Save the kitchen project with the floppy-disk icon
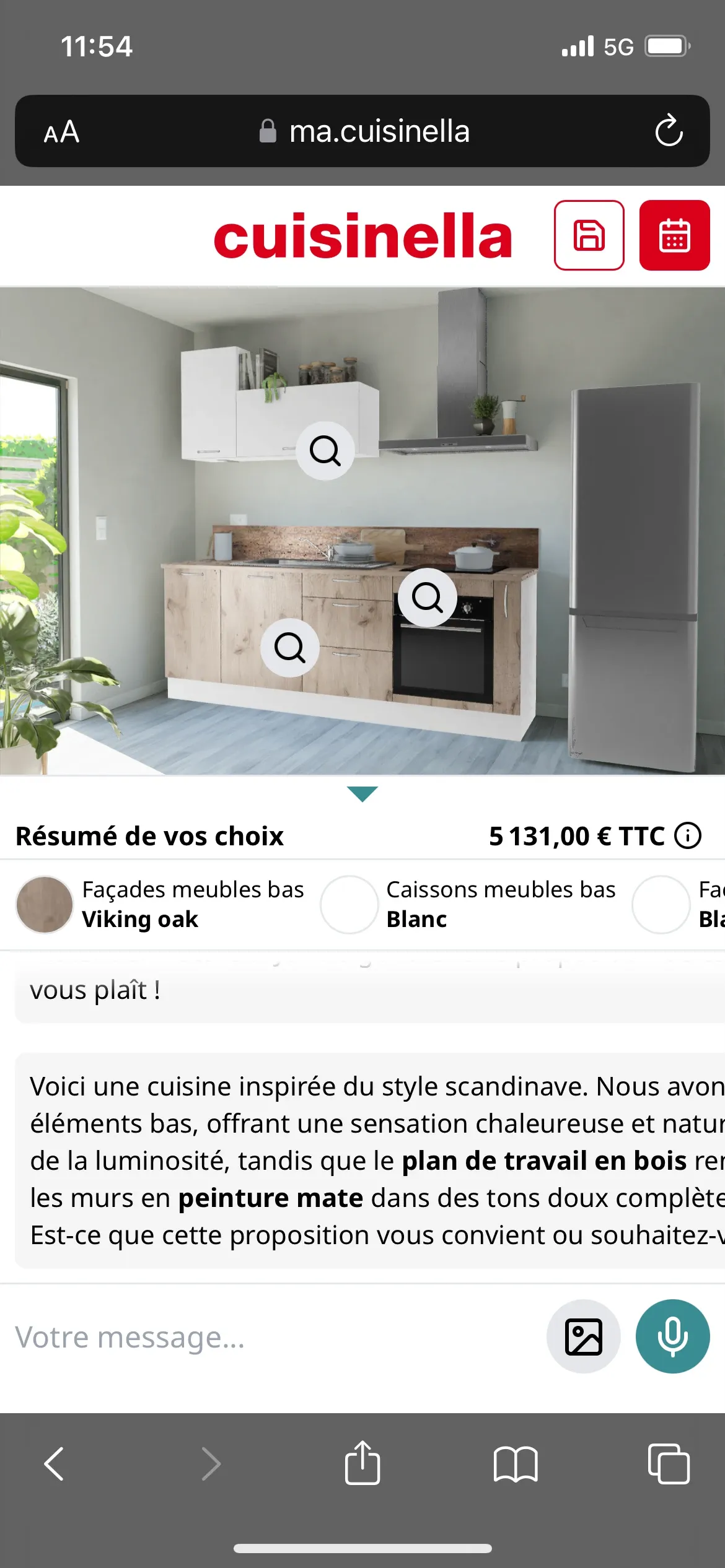The height and width of the screenshot is (1568, 725). coord(589,235)
